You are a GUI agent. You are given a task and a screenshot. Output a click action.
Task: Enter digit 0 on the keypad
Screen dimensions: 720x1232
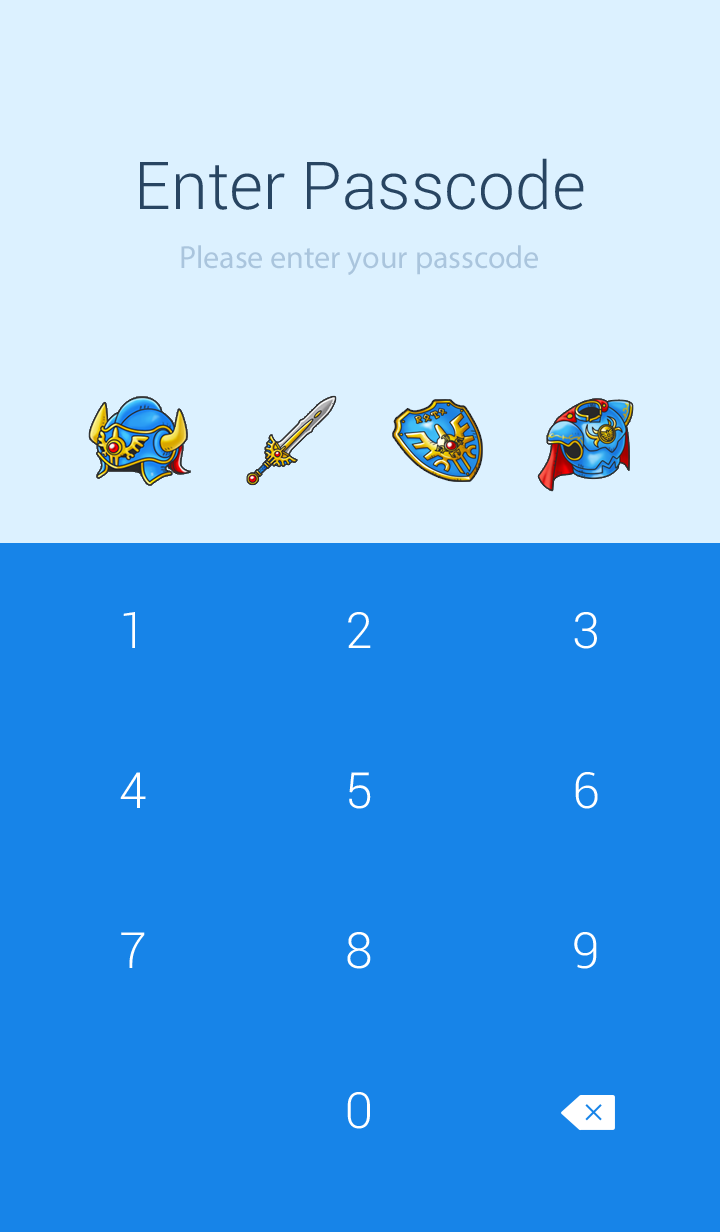tap(359, 1111)
